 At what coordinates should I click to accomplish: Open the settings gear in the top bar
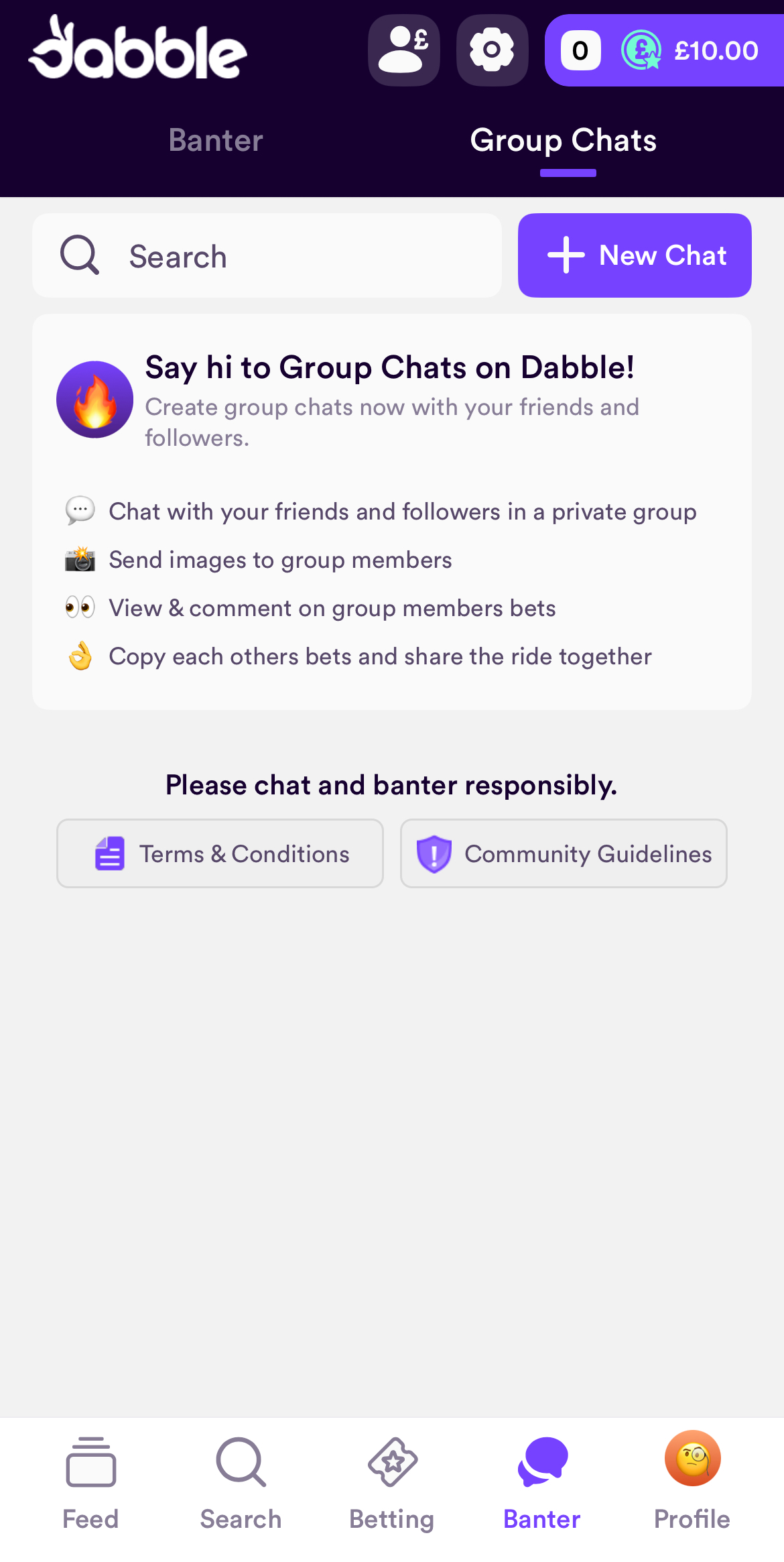click(x=491, y=50)
